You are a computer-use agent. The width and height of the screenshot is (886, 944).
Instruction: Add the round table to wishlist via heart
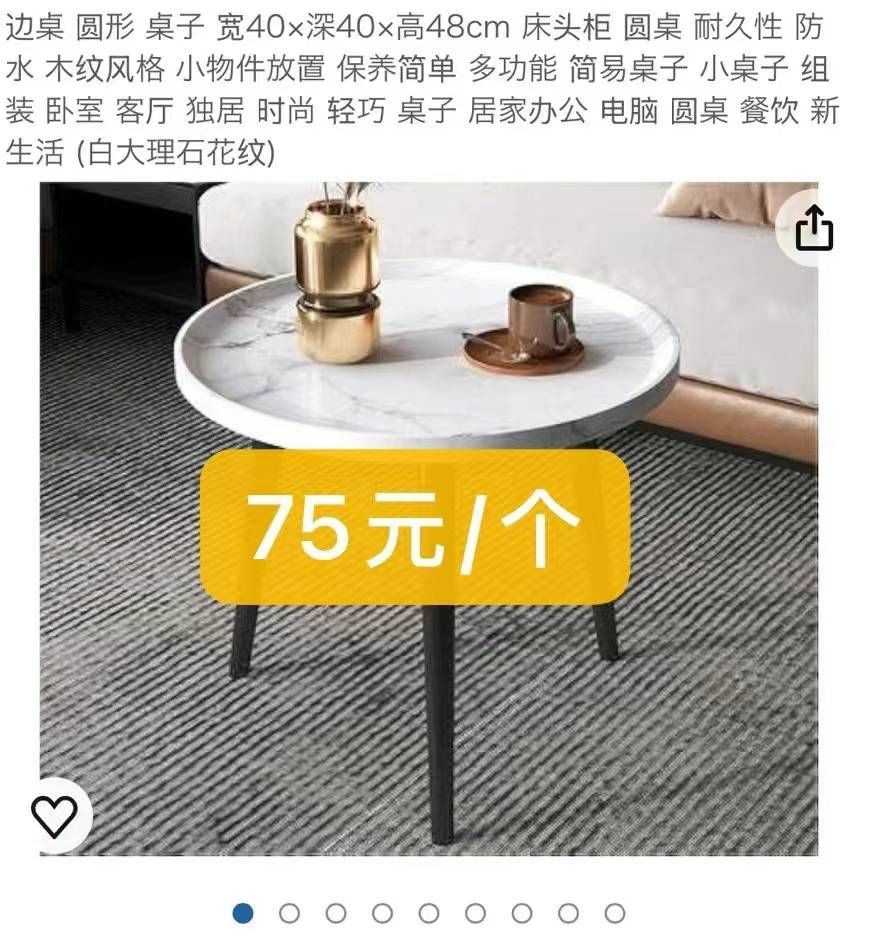(x=57, y=817)
